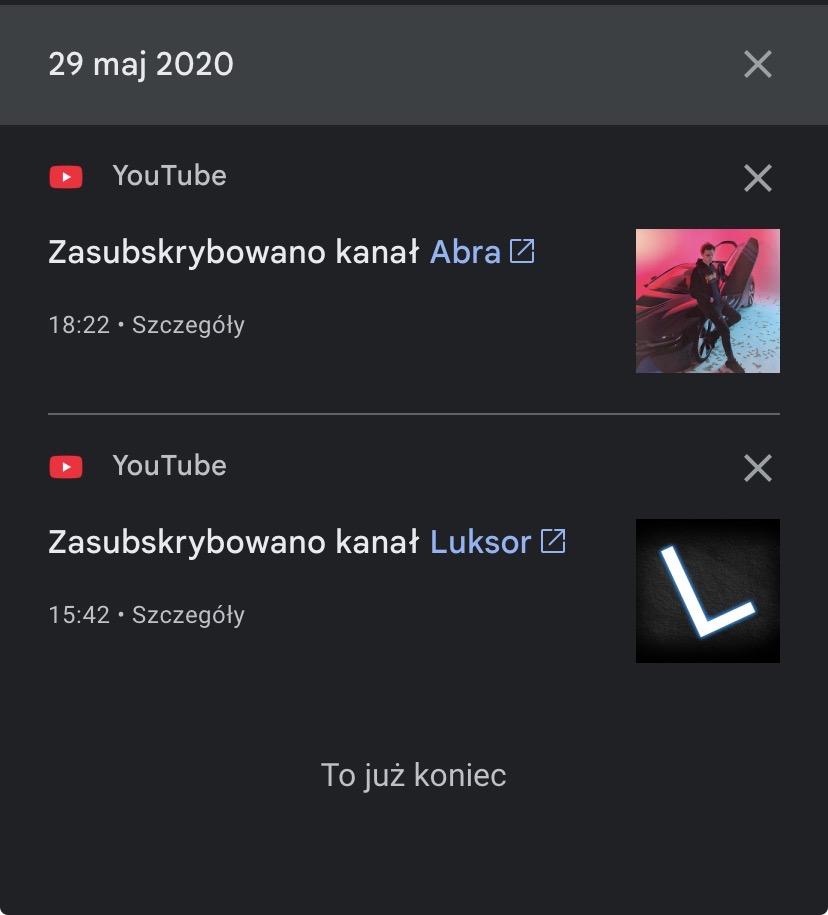Tap the Luksor channel thumbnail
The image size is (828, 915).
(x=707, y=591)
